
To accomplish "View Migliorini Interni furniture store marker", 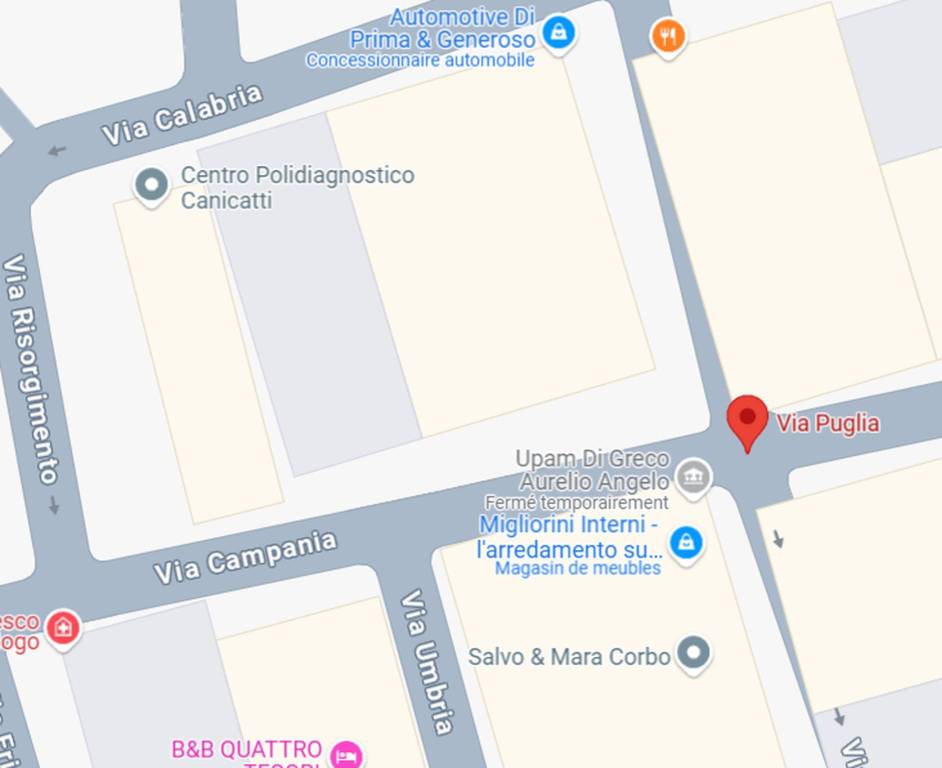I will [x=686, y=543].
